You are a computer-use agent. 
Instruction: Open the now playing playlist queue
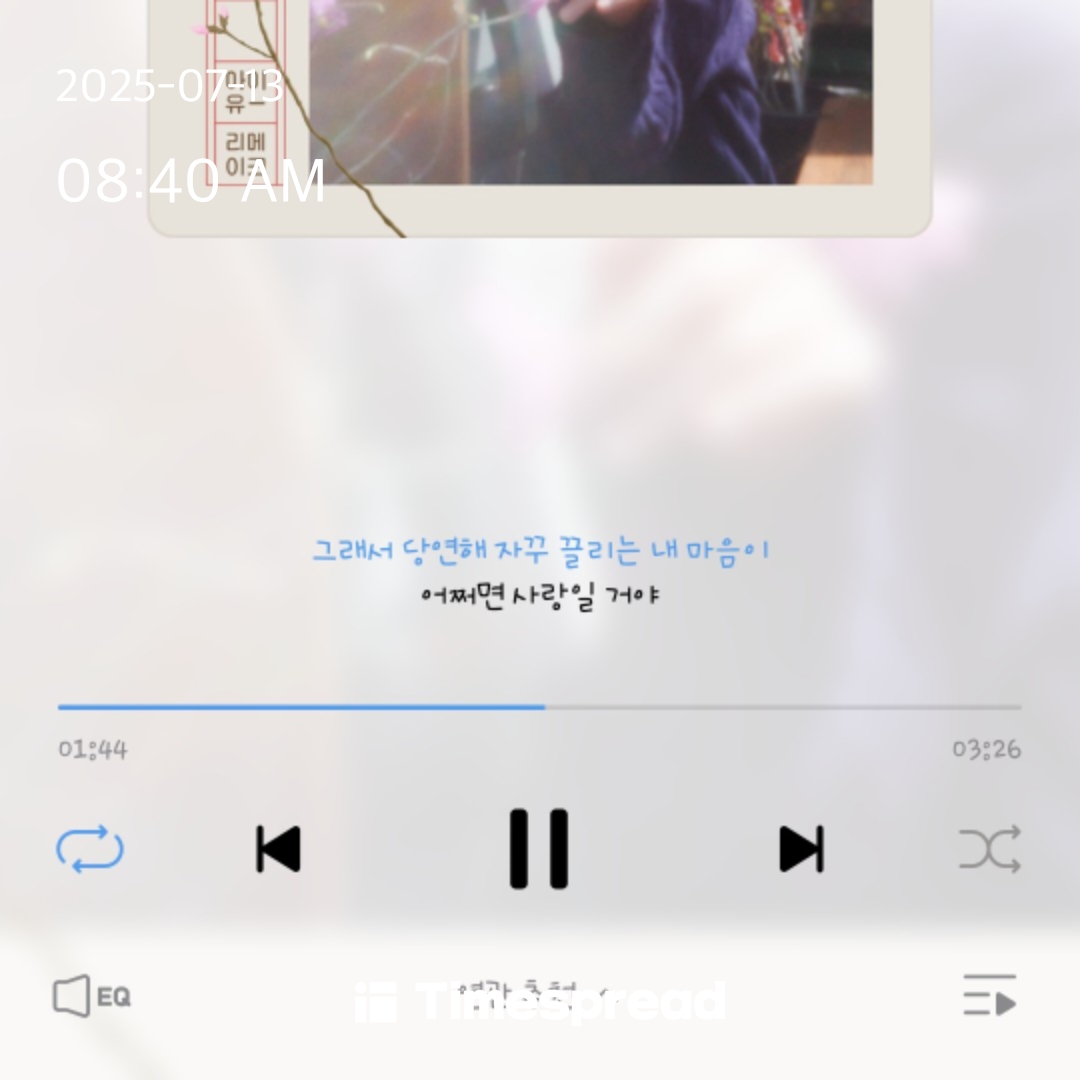990,995
